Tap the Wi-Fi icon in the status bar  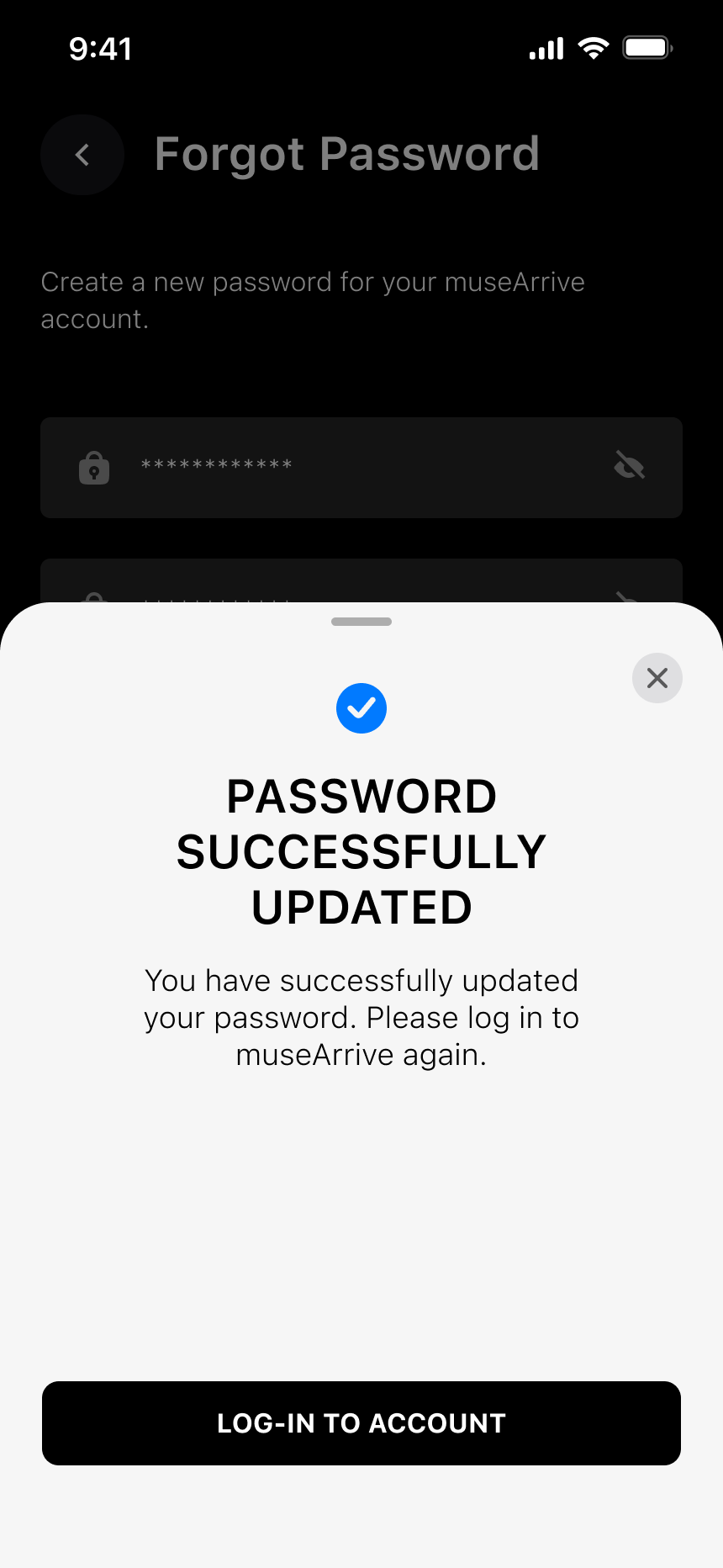594,48
